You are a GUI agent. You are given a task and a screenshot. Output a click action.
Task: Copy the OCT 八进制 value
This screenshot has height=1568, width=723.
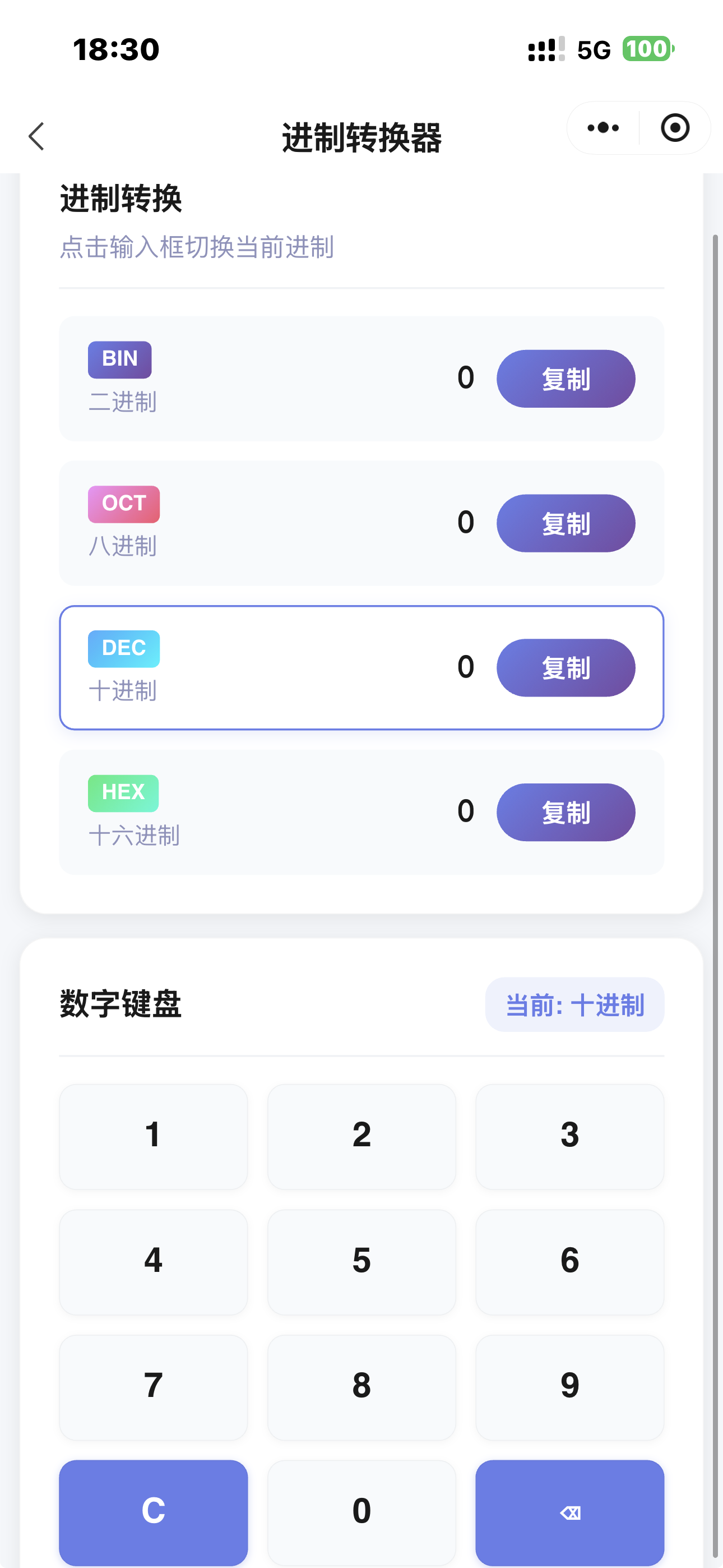click(x=566, y=523)
